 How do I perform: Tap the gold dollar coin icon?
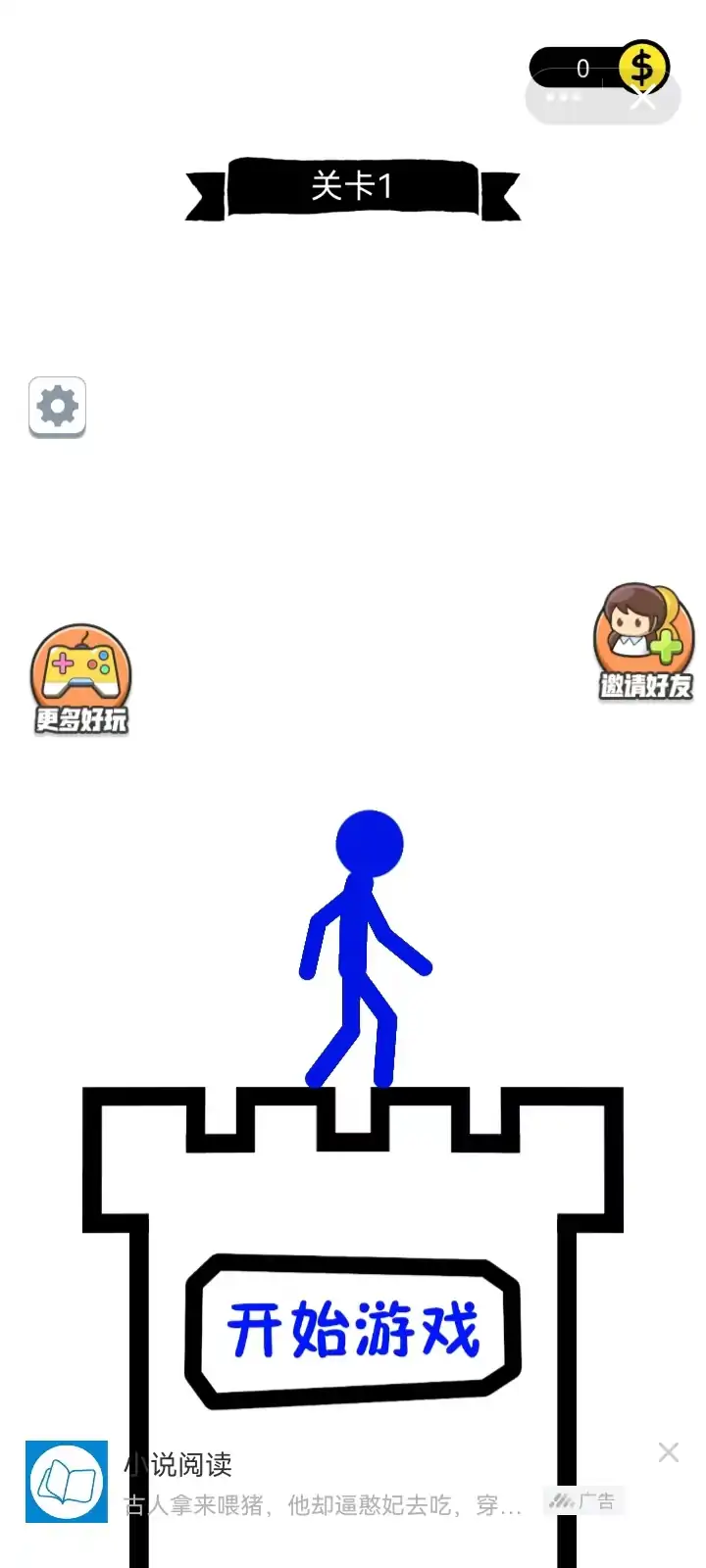click(x=642, y=68)
